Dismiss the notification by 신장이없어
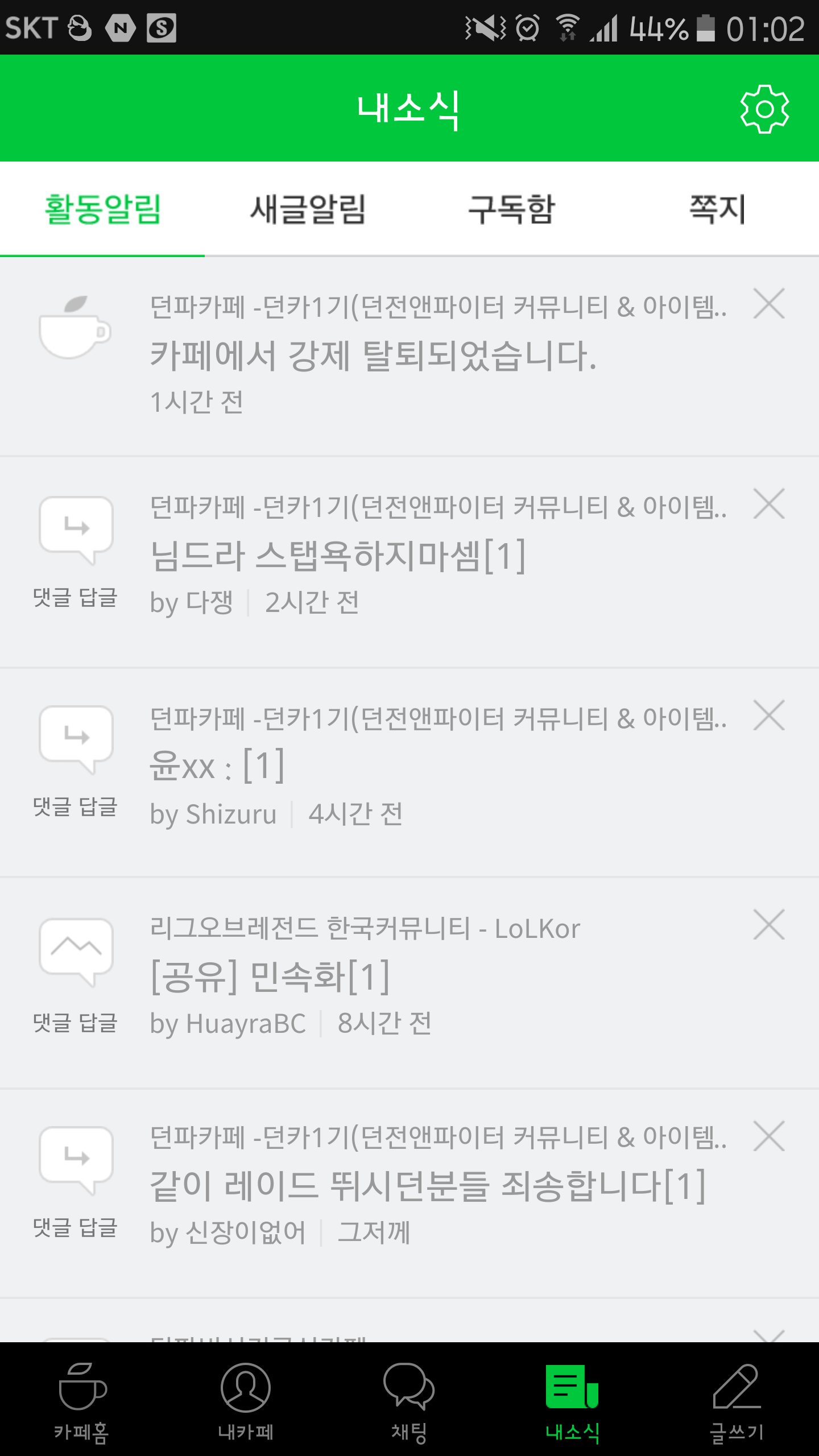The image size is (819, 1456). coord(769,1136)
